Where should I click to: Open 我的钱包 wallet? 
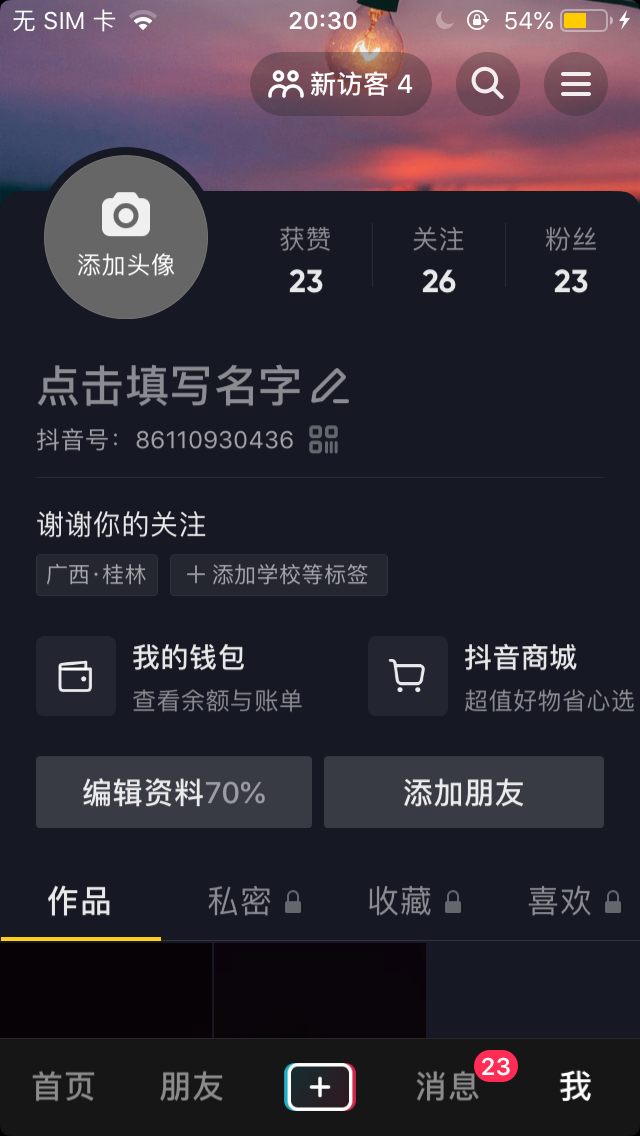pyautogui.click(x=170, y=676)
